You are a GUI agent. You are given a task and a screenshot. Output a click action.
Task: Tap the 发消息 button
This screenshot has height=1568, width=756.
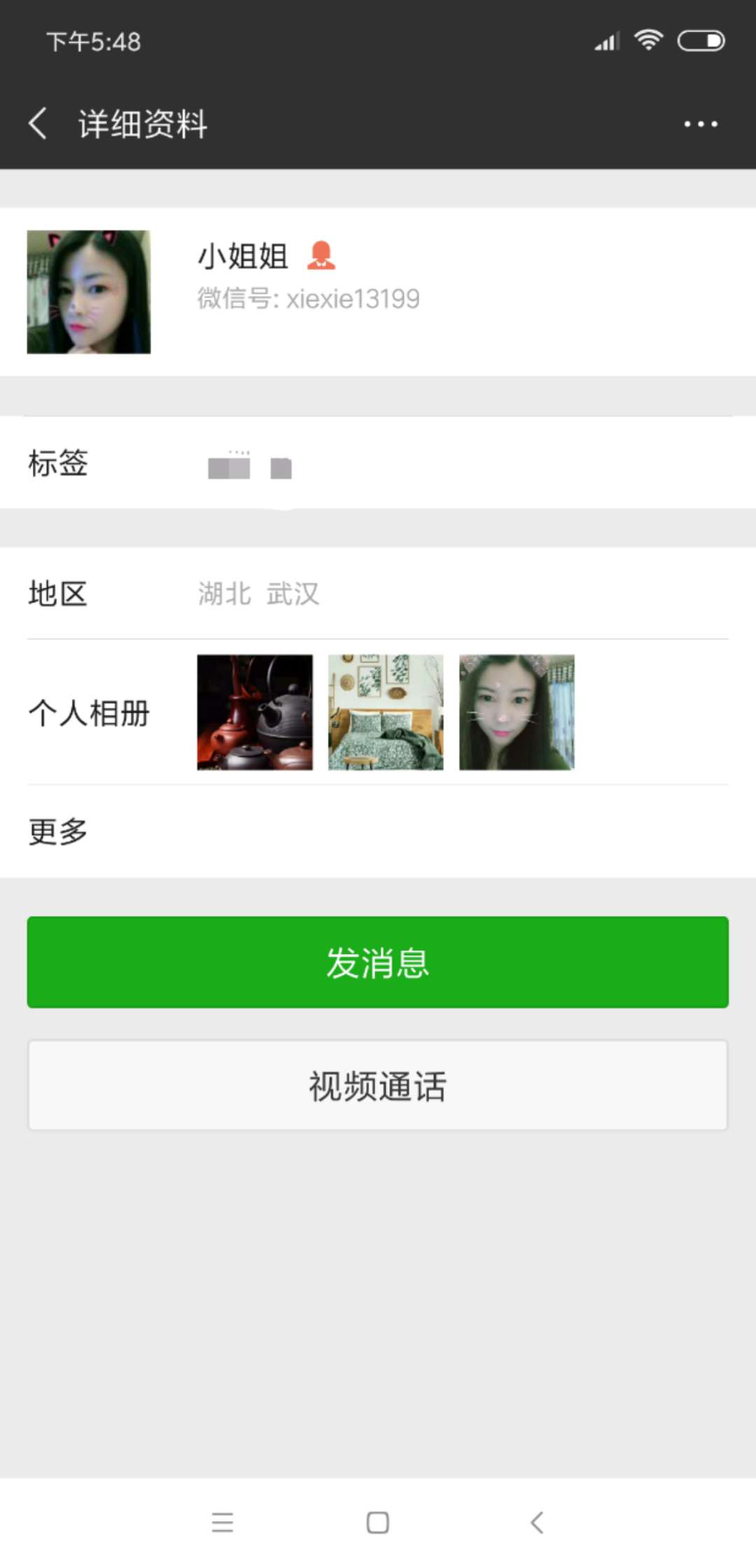(378, 962)
